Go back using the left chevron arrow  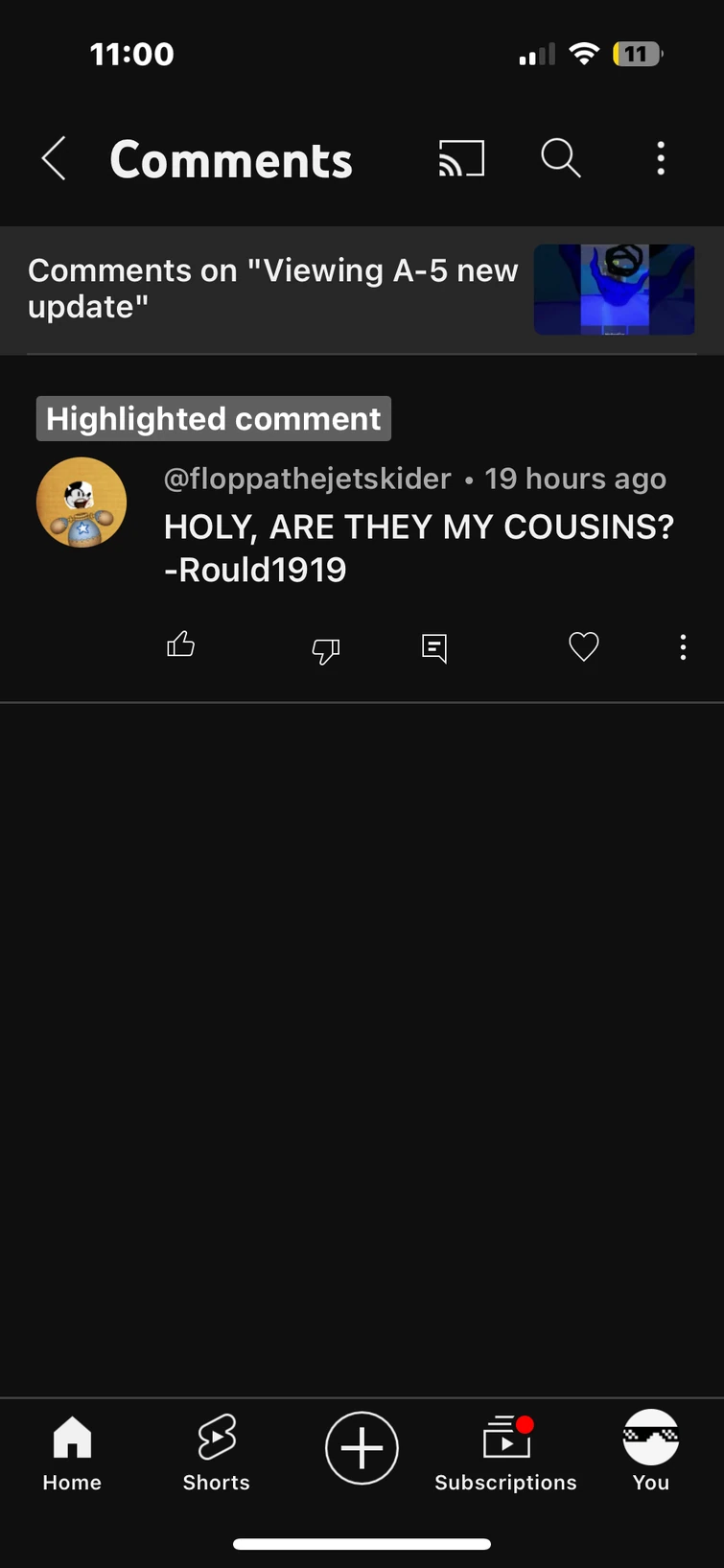(x=53, y=158)
